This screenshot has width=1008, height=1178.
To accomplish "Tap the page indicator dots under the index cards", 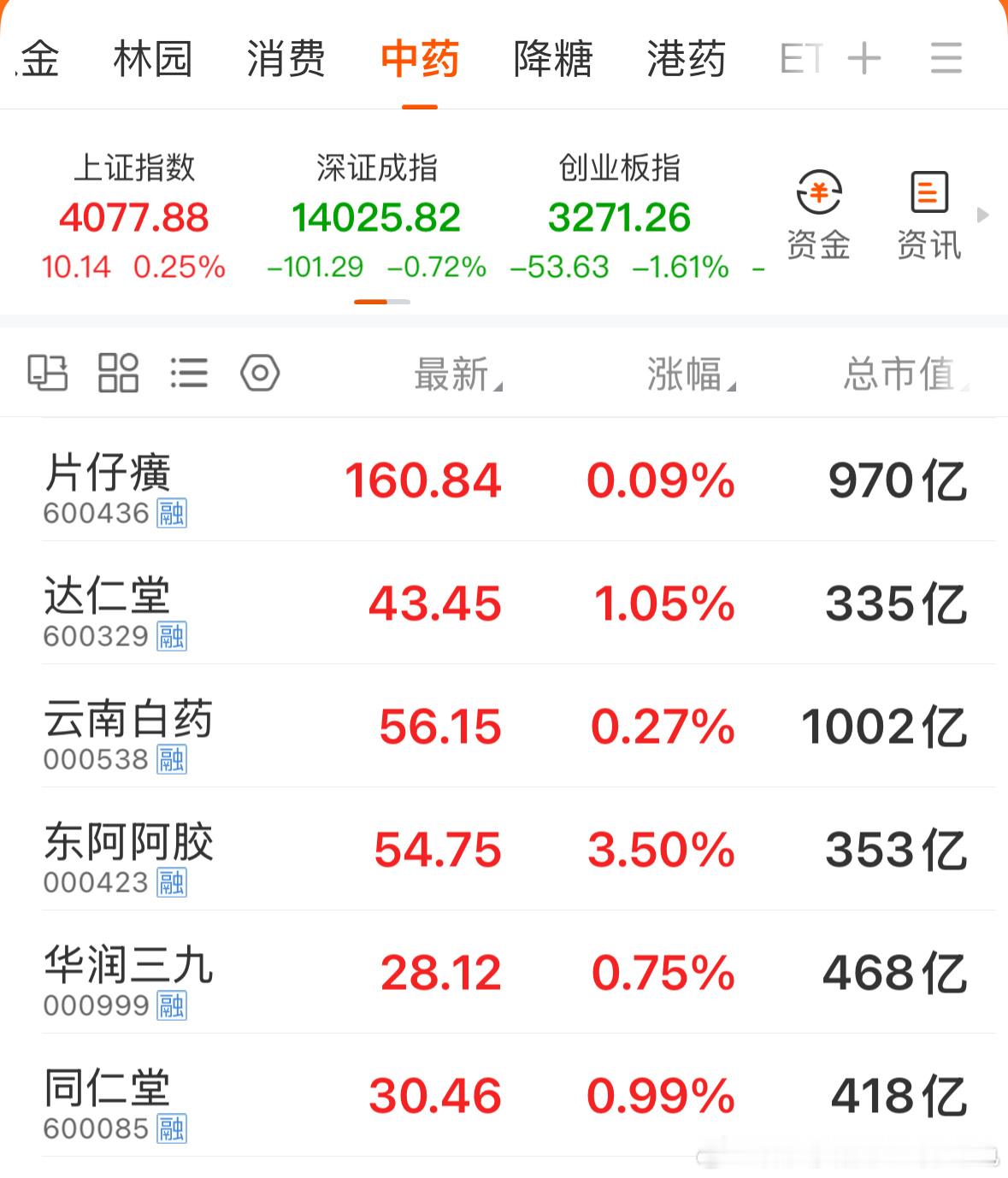I will coord(384,301).
